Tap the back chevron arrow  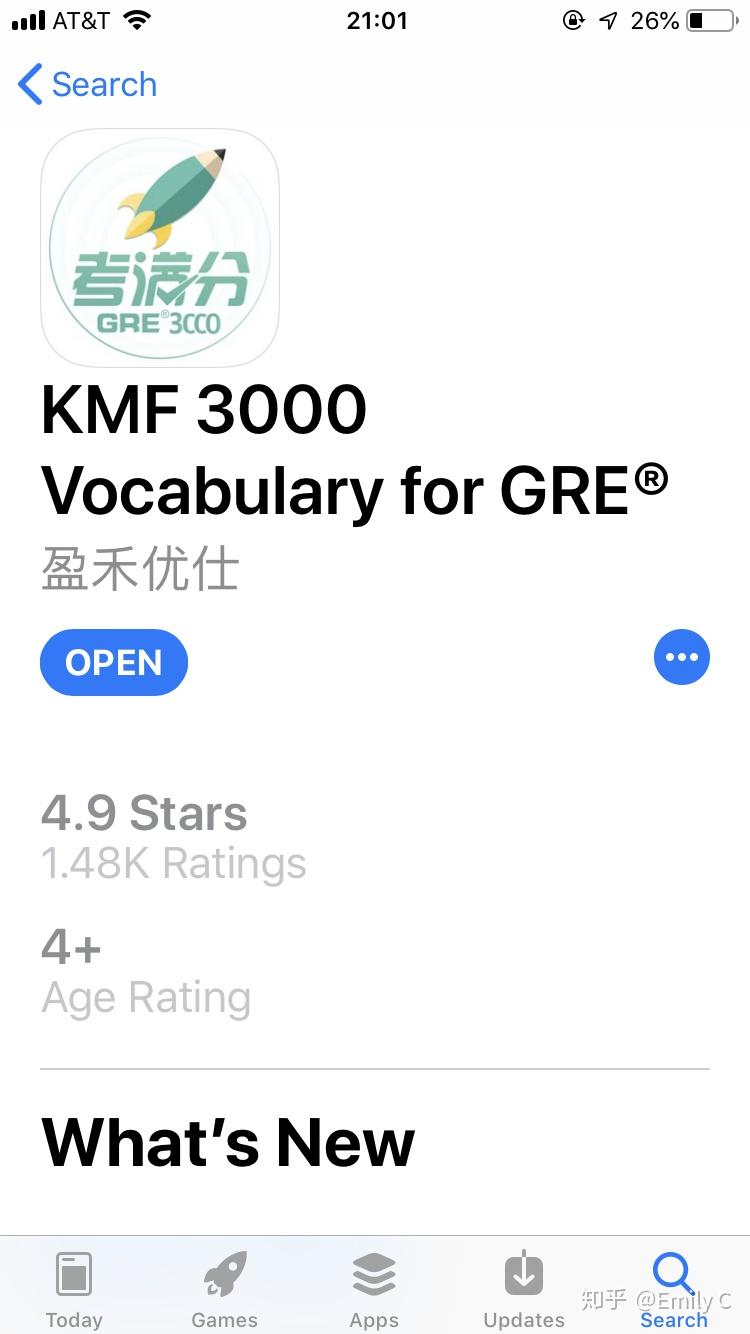pos(28,85)
